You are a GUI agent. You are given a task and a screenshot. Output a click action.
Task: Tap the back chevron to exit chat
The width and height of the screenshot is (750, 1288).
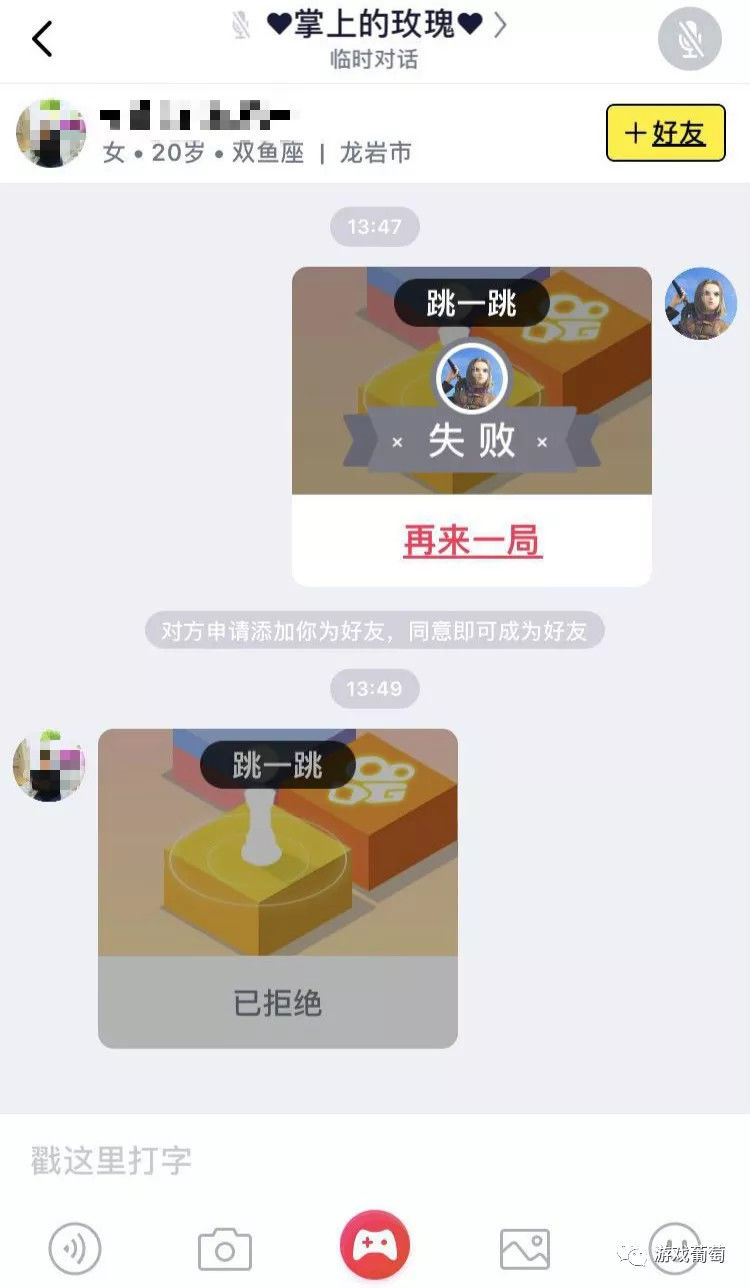coord(42,39)
